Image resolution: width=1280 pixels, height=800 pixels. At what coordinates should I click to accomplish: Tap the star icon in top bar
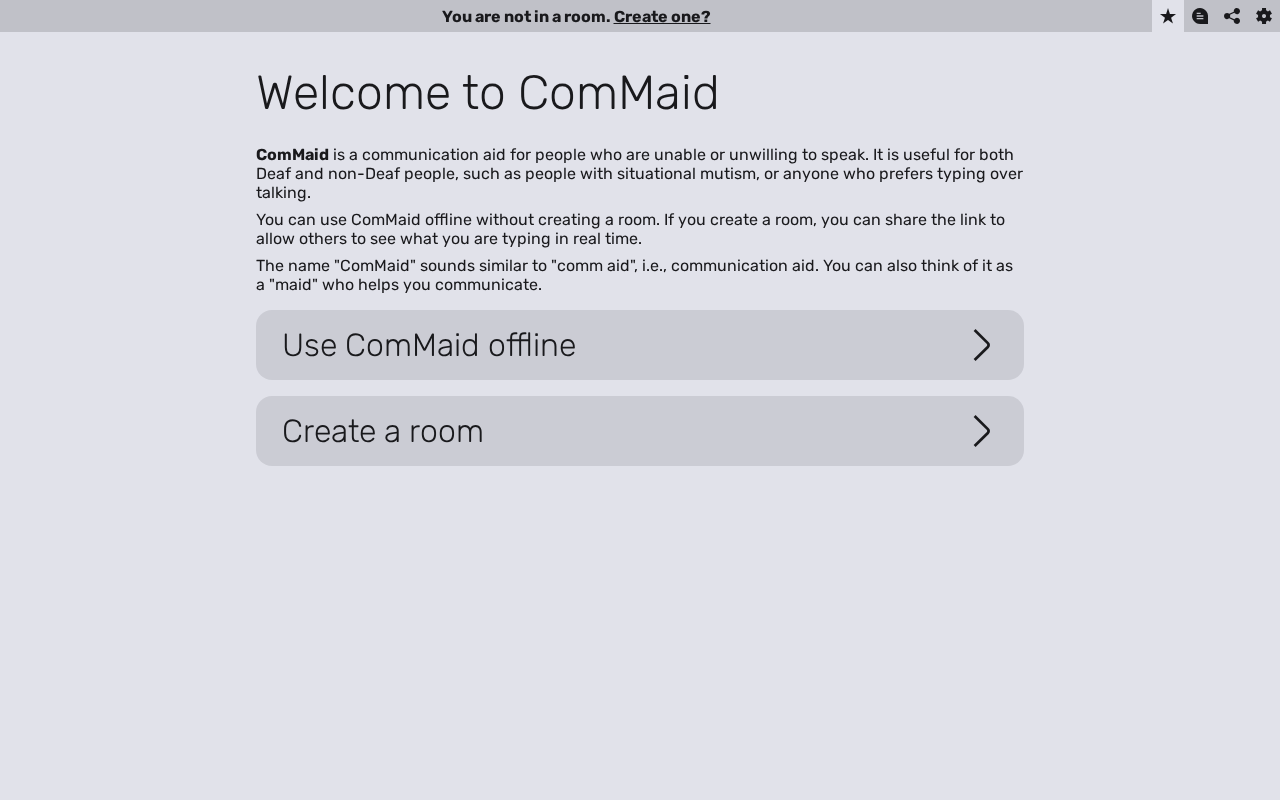click(x=1168, y=16)
